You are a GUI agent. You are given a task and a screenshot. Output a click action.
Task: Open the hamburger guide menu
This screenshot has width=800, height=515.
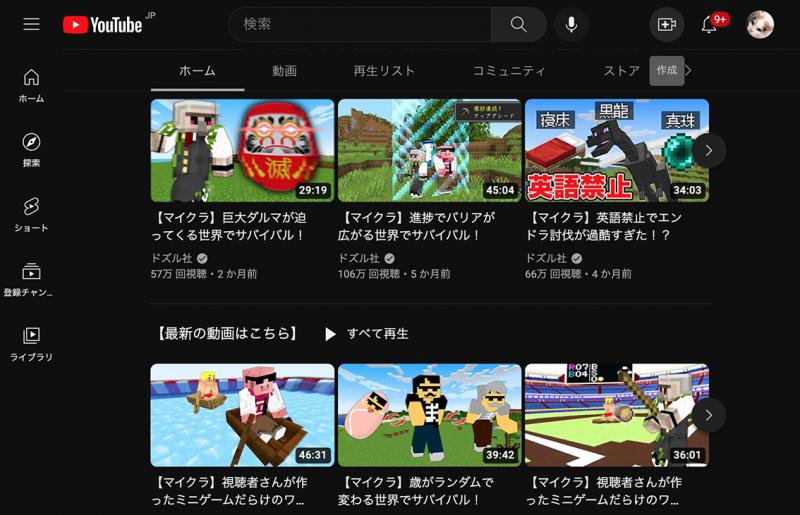pos(31,24)
